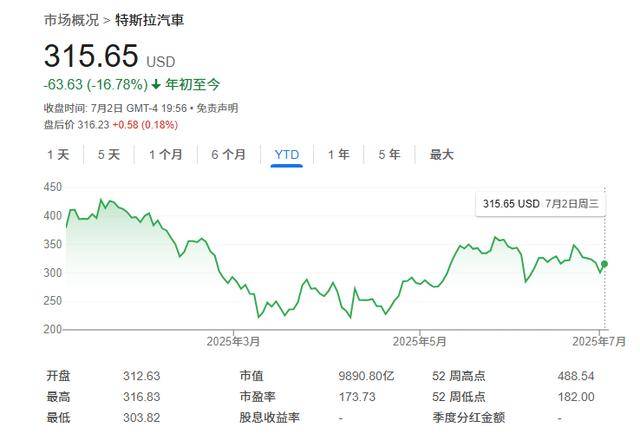Switch chart range to 5 天

click(x=108, y=154)
